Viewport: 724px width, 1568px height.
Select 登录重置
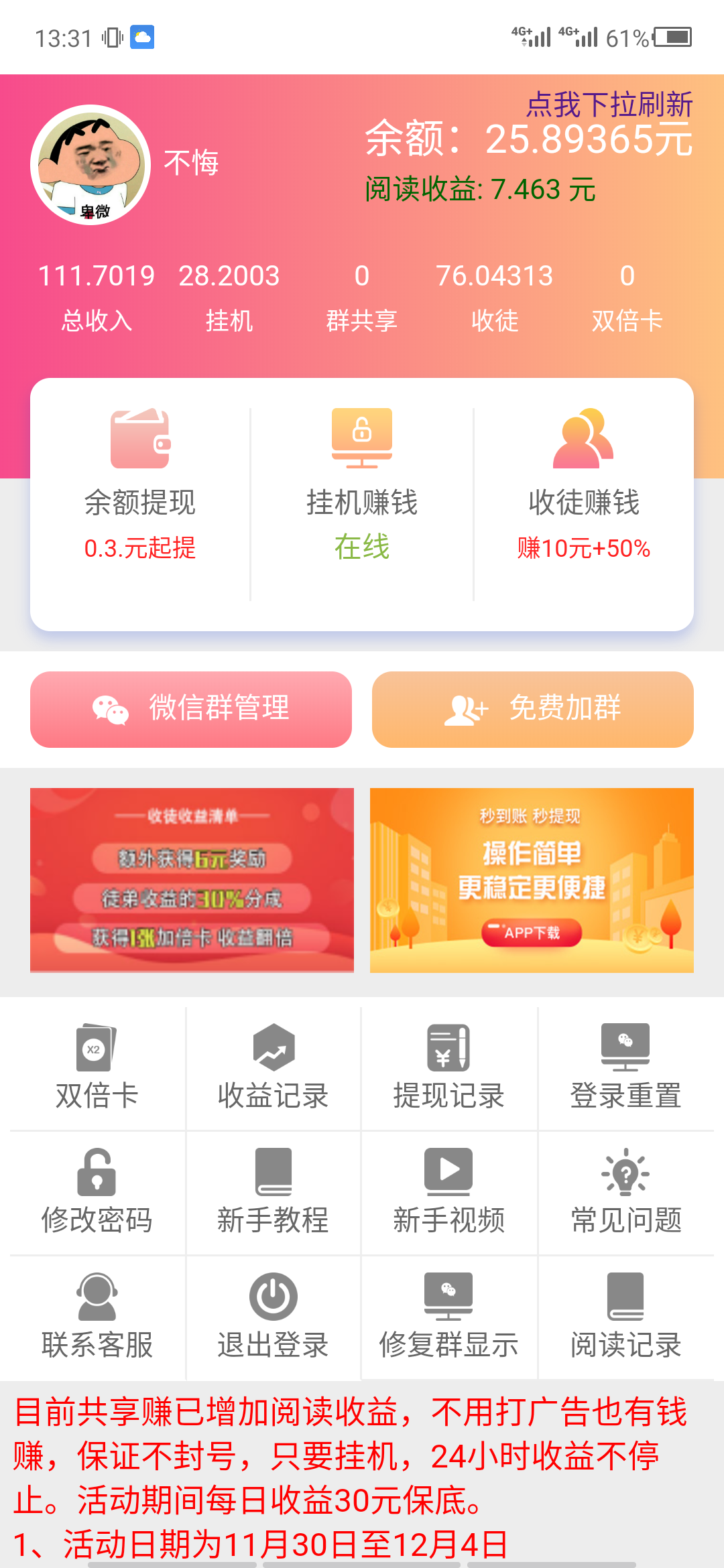[x=625, y=1067]
